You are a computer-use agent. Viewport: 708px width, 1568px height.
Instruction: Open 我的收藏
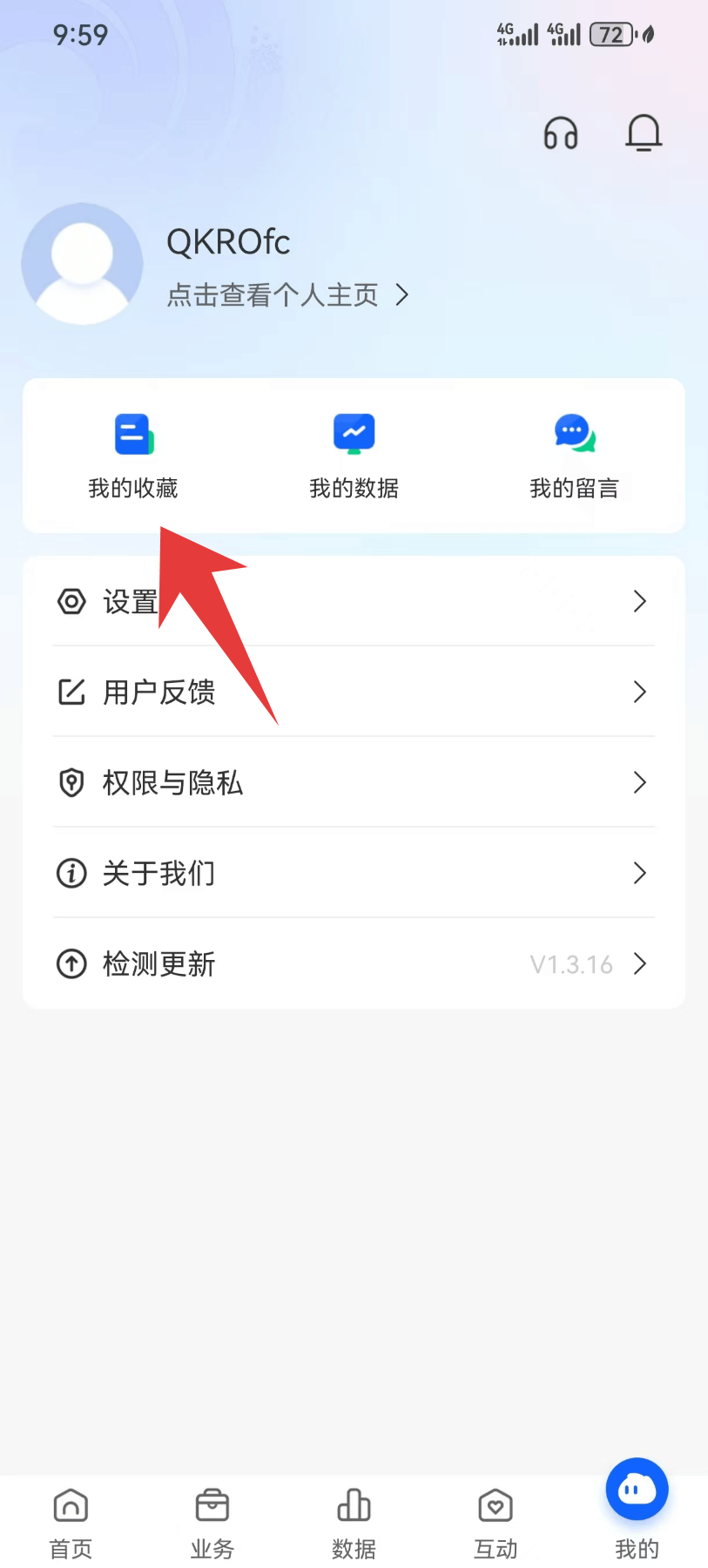133,456
